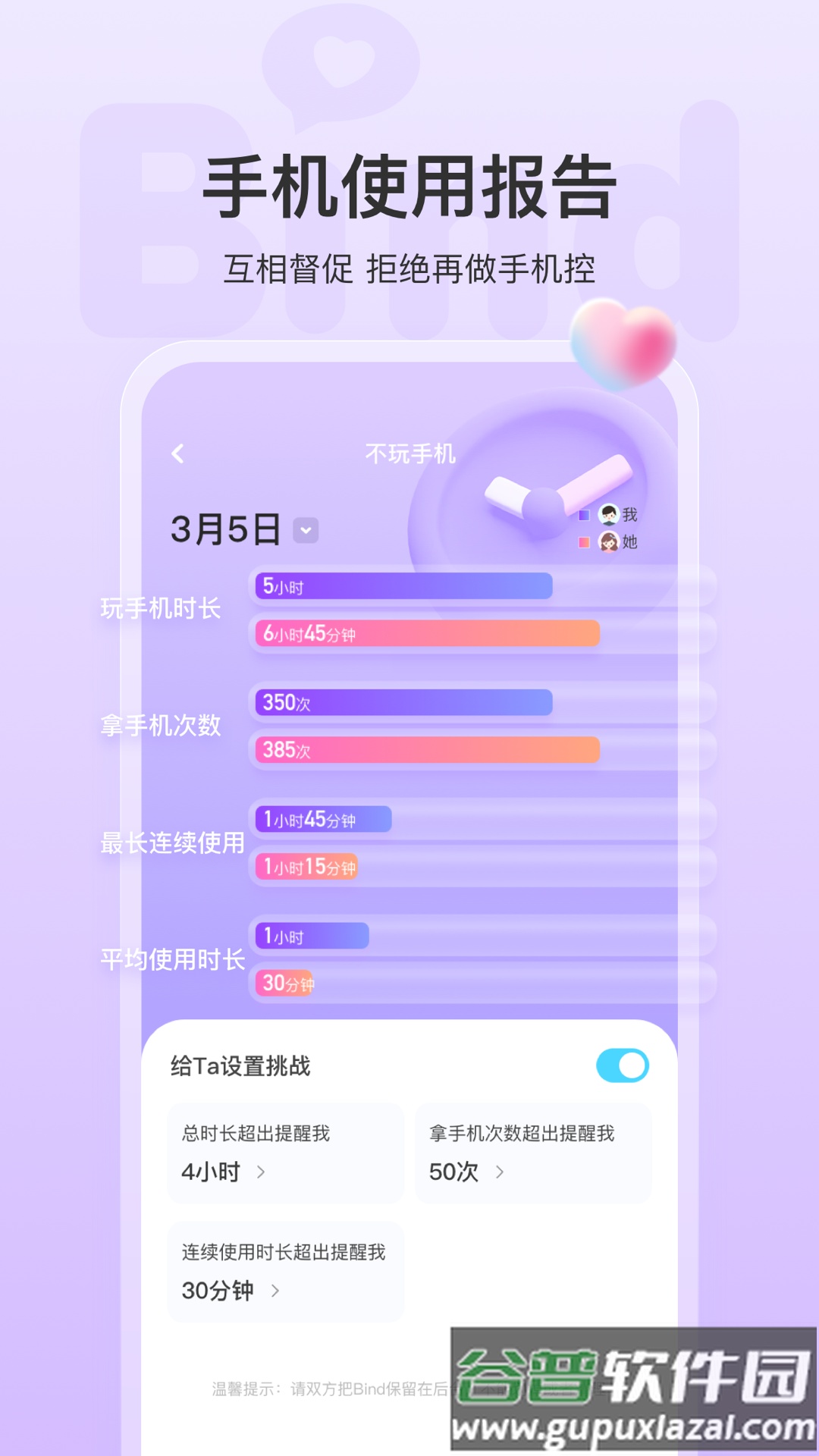Viewport: 819px width, 1456px height.
Task: Tap the 玩手机时长 row label
Action: 159,609
